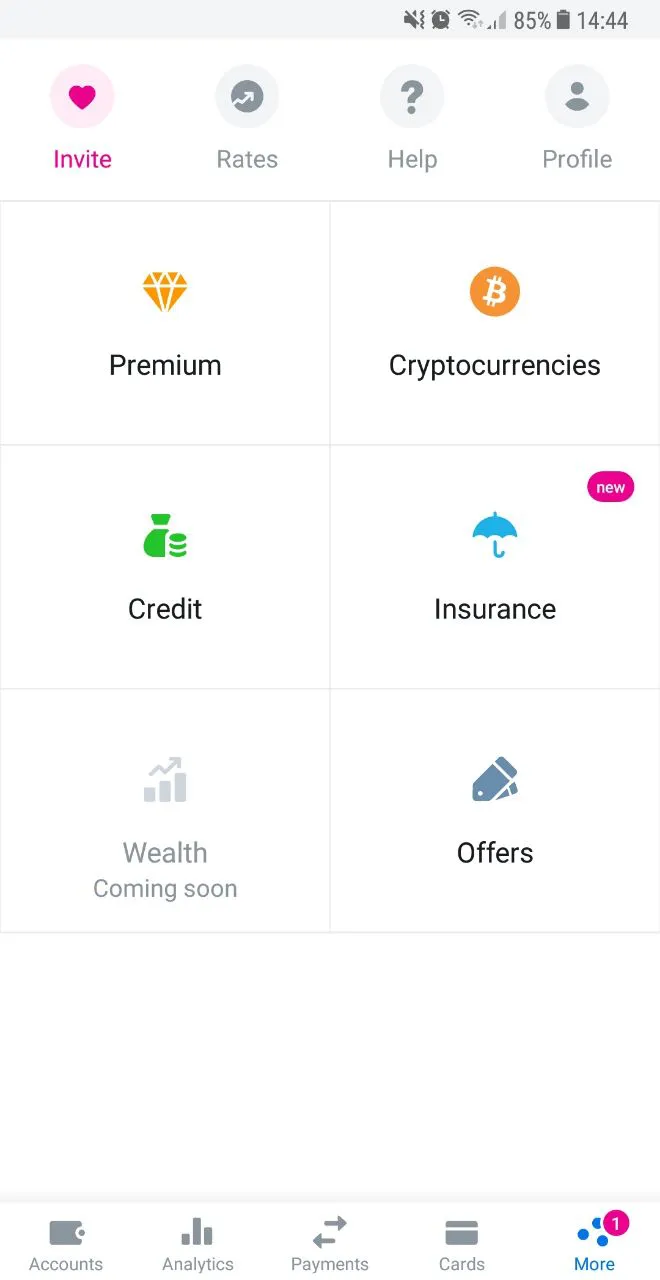Open the new Insurance tile
This screenshot has height=1280, width=660.
[495, 567]
